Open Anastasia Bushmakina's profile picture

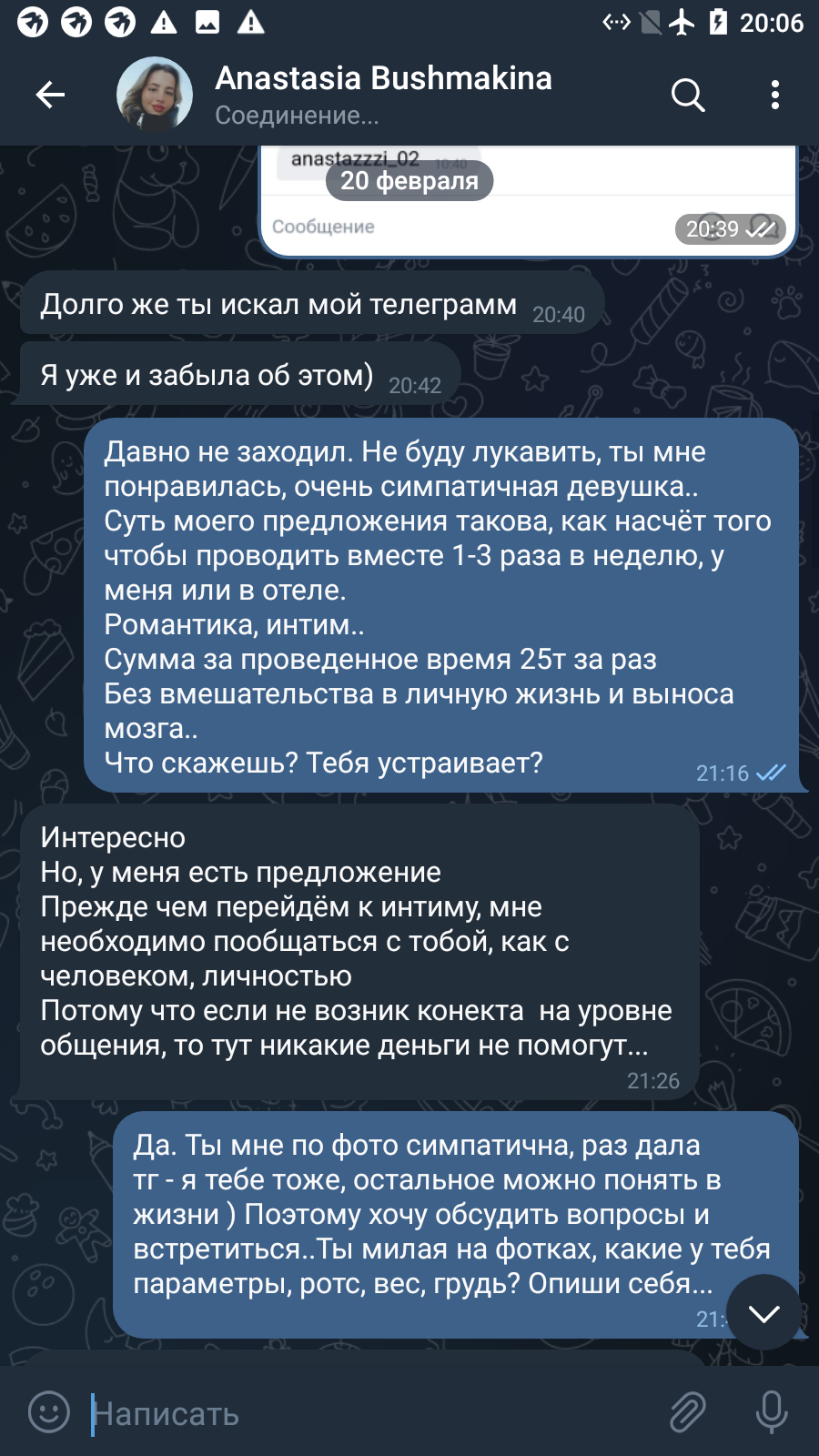[x=155, y=95]
